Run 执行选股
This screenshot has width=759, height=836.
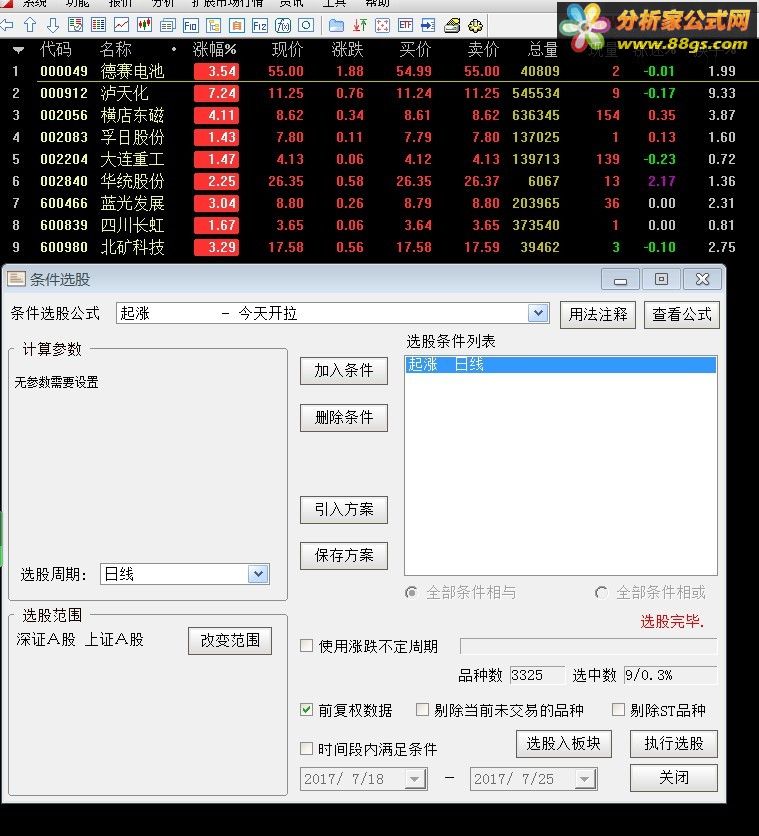pos(674,743)
